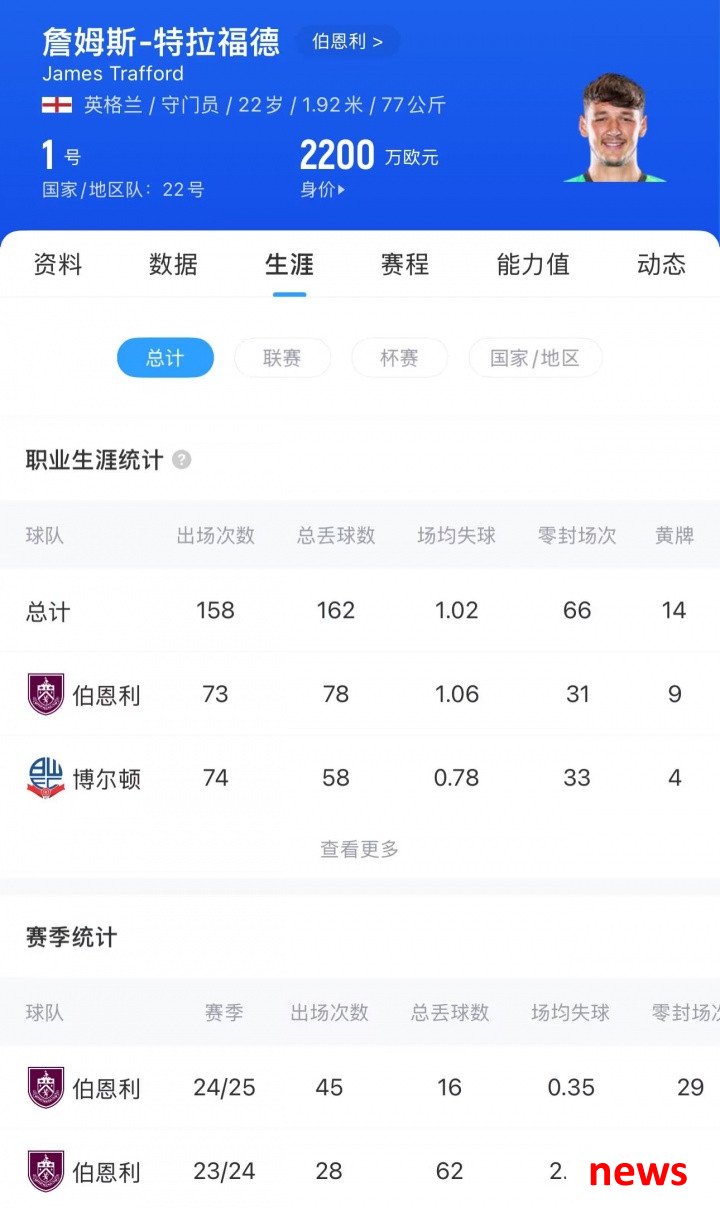
Task: Open the 伯恩利 club chip in header
Action: pyautogui.click(x=347, y=42)
